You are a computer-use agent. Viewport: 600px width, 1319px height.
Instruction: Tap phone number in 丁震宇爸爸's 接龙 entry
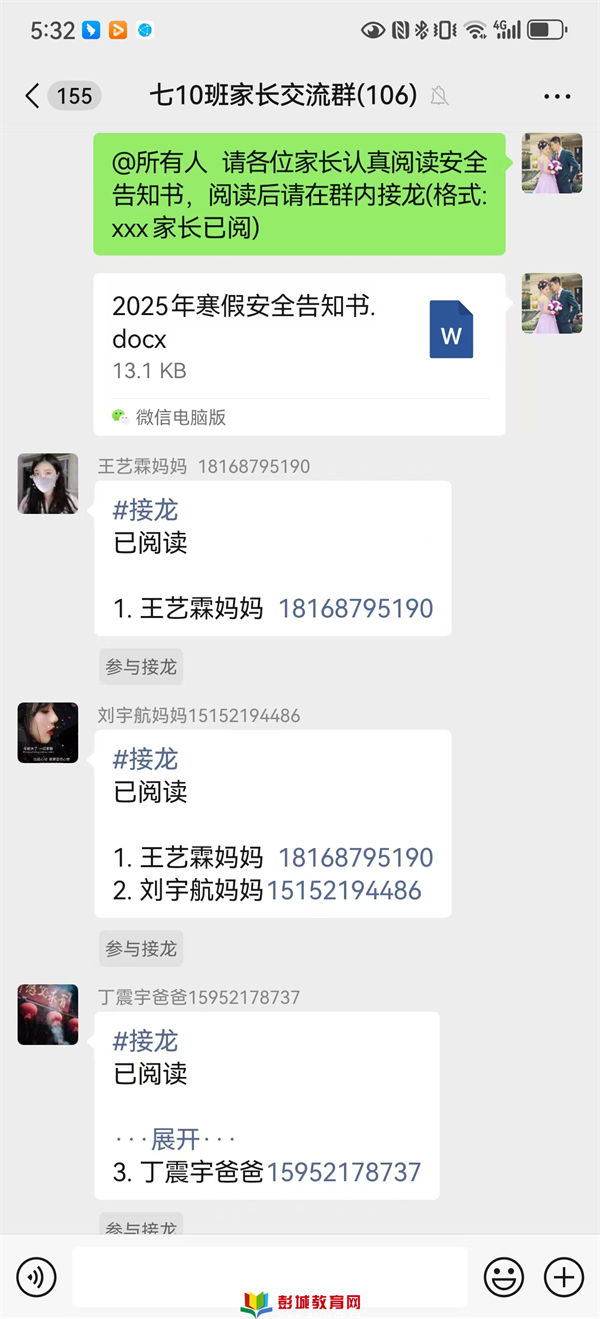point(344,1172)
